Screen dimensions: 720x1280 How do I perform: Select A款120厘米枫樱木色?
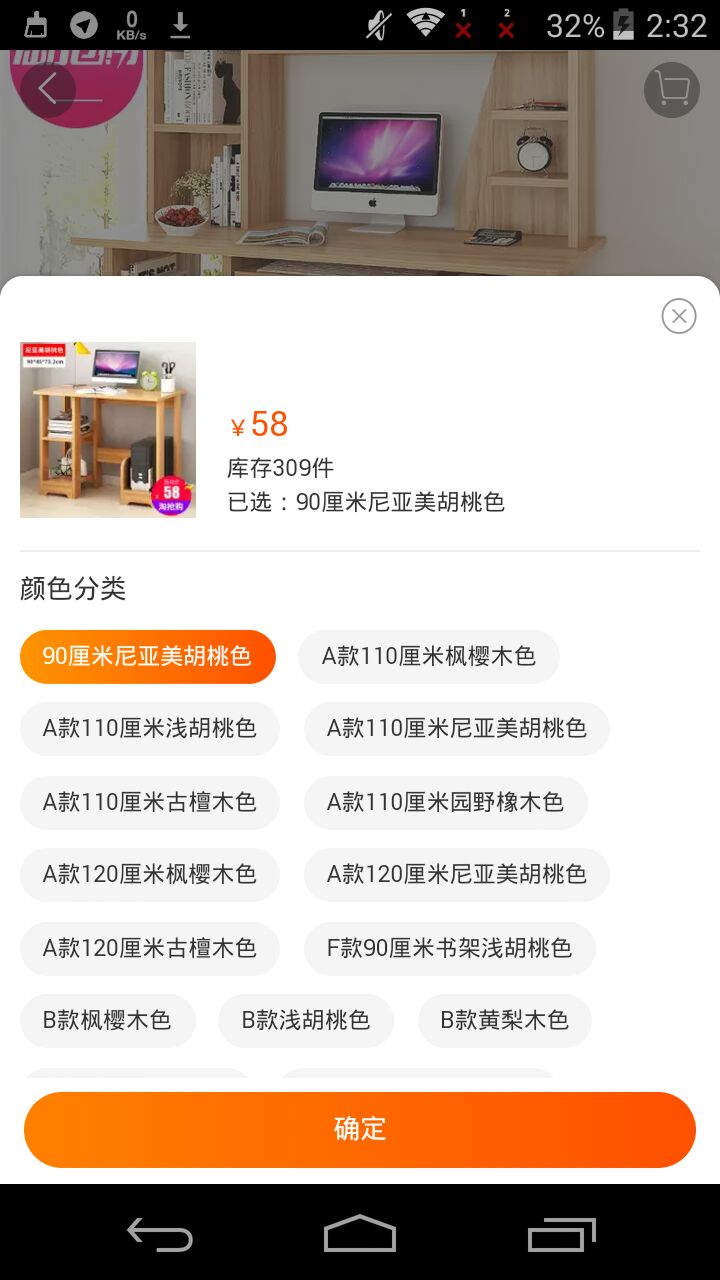[x=149, y=874]
